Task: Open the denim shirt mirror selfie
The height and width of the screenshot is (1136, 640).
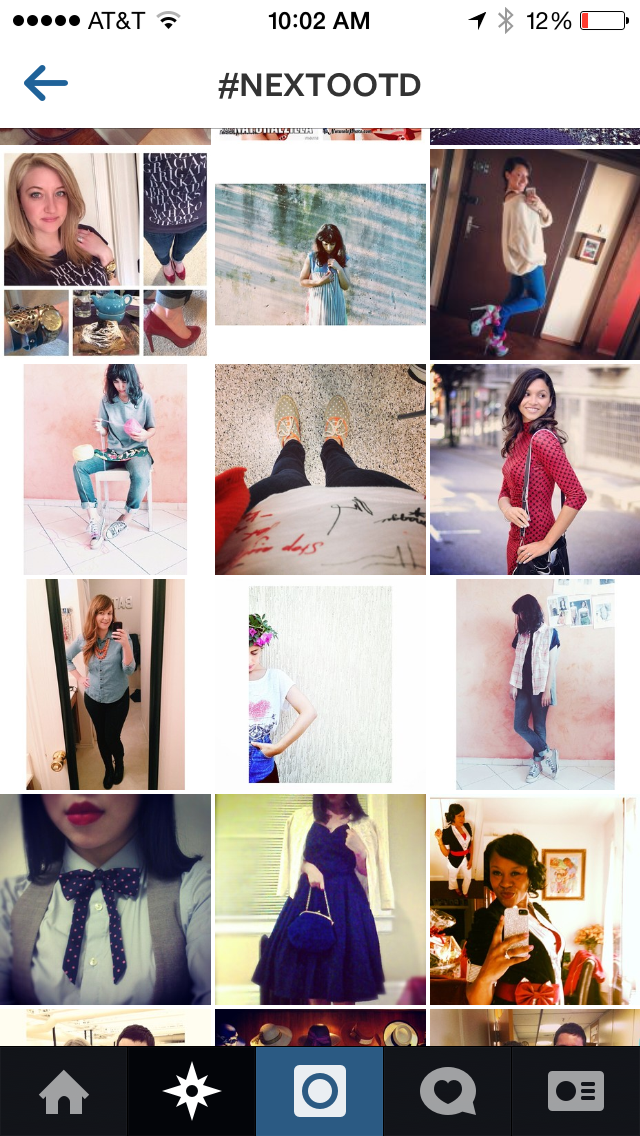Action: pos(105,684)
